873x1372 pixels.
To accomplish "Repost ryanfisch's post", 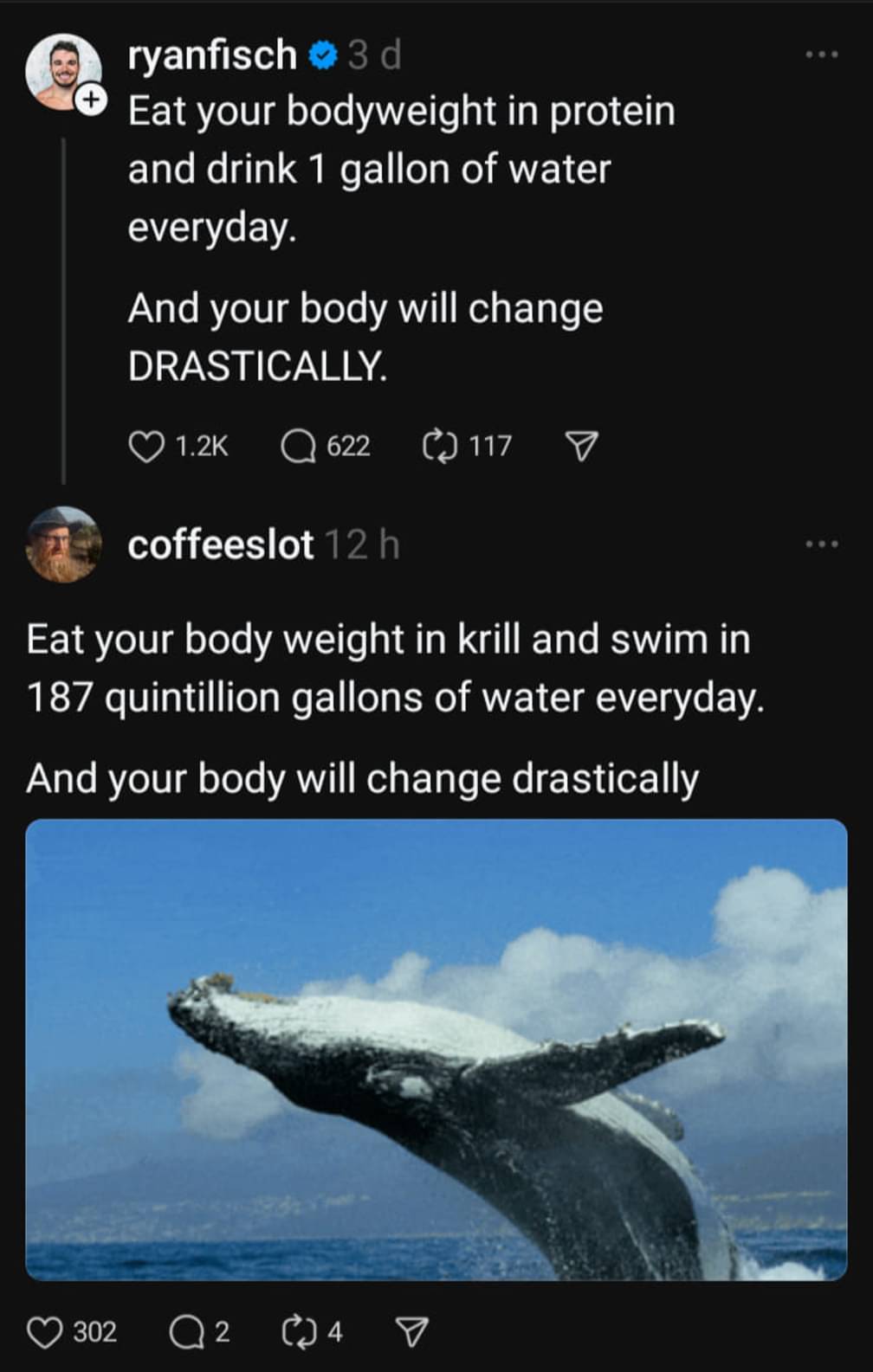I will click(439, 447).
